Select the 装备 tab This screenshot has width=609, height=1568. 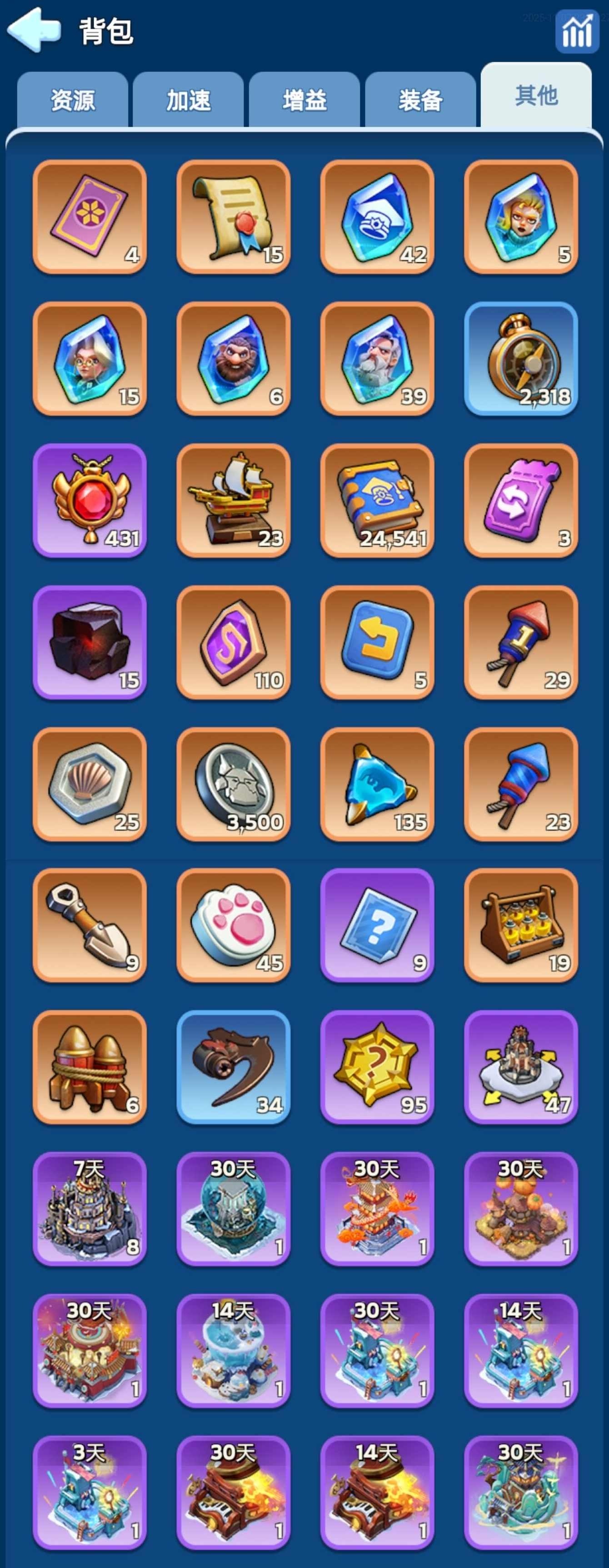pyautogui.click(x=420, y=100)
